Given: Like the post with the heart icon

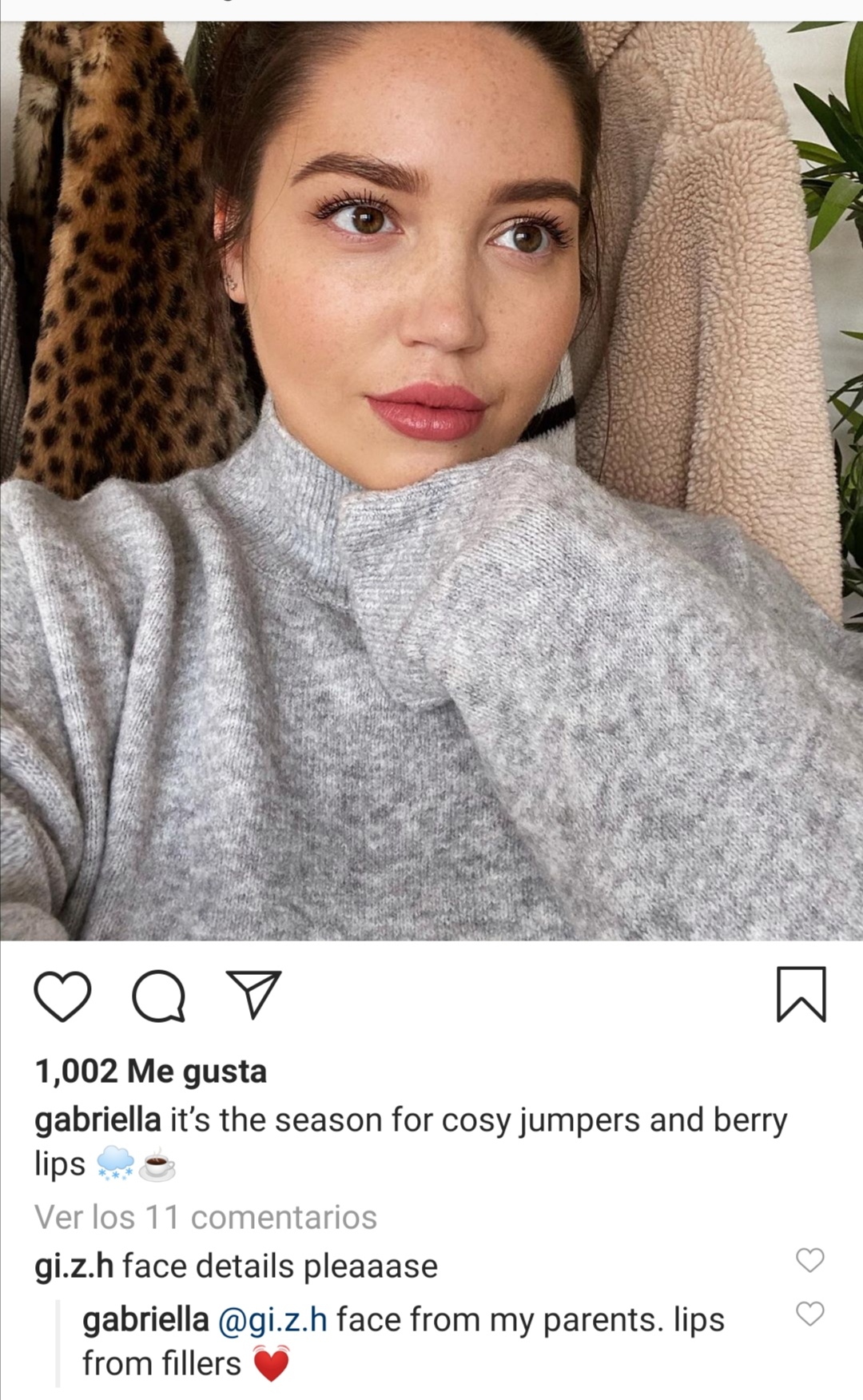Looking at the screenshot, I should [62, 996].
